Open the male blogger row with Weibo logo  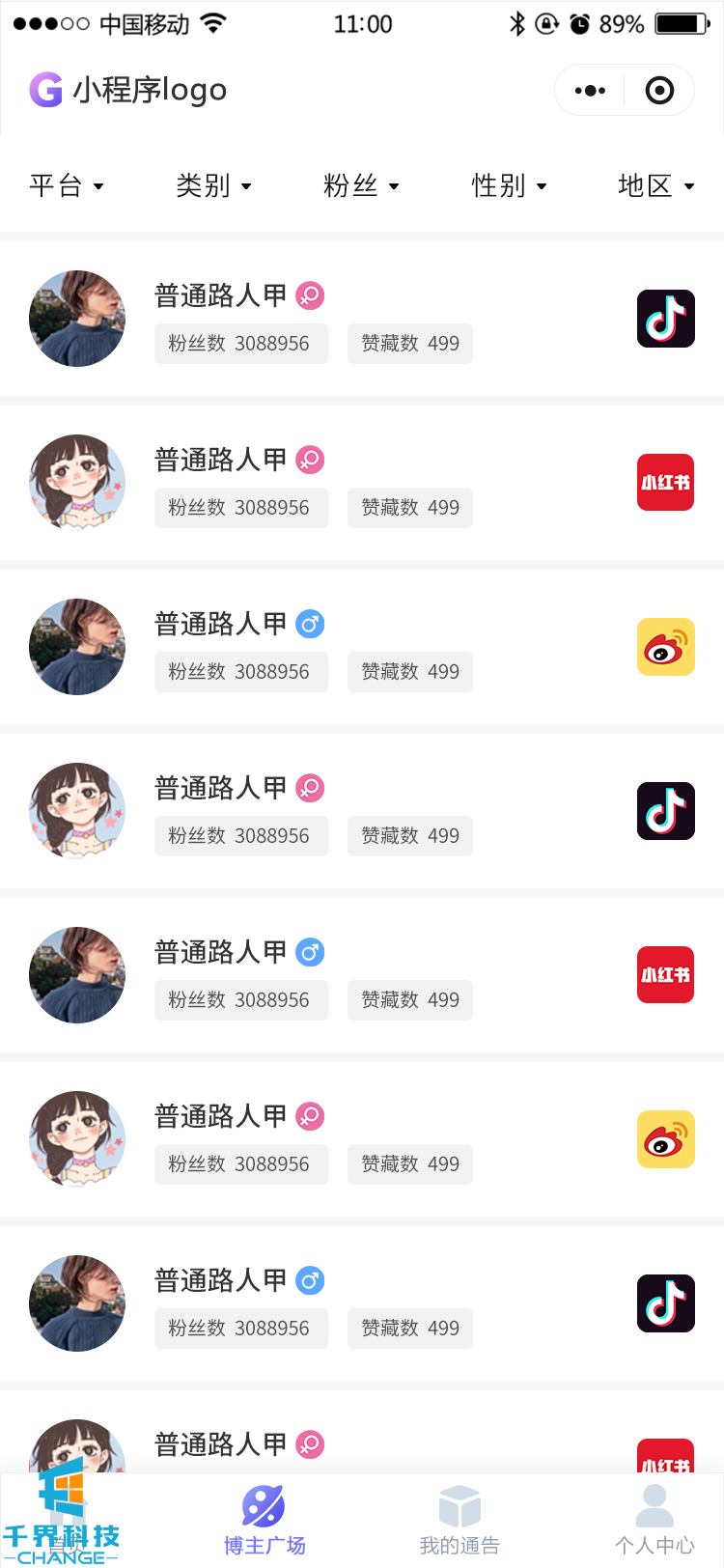pos(362,647)
